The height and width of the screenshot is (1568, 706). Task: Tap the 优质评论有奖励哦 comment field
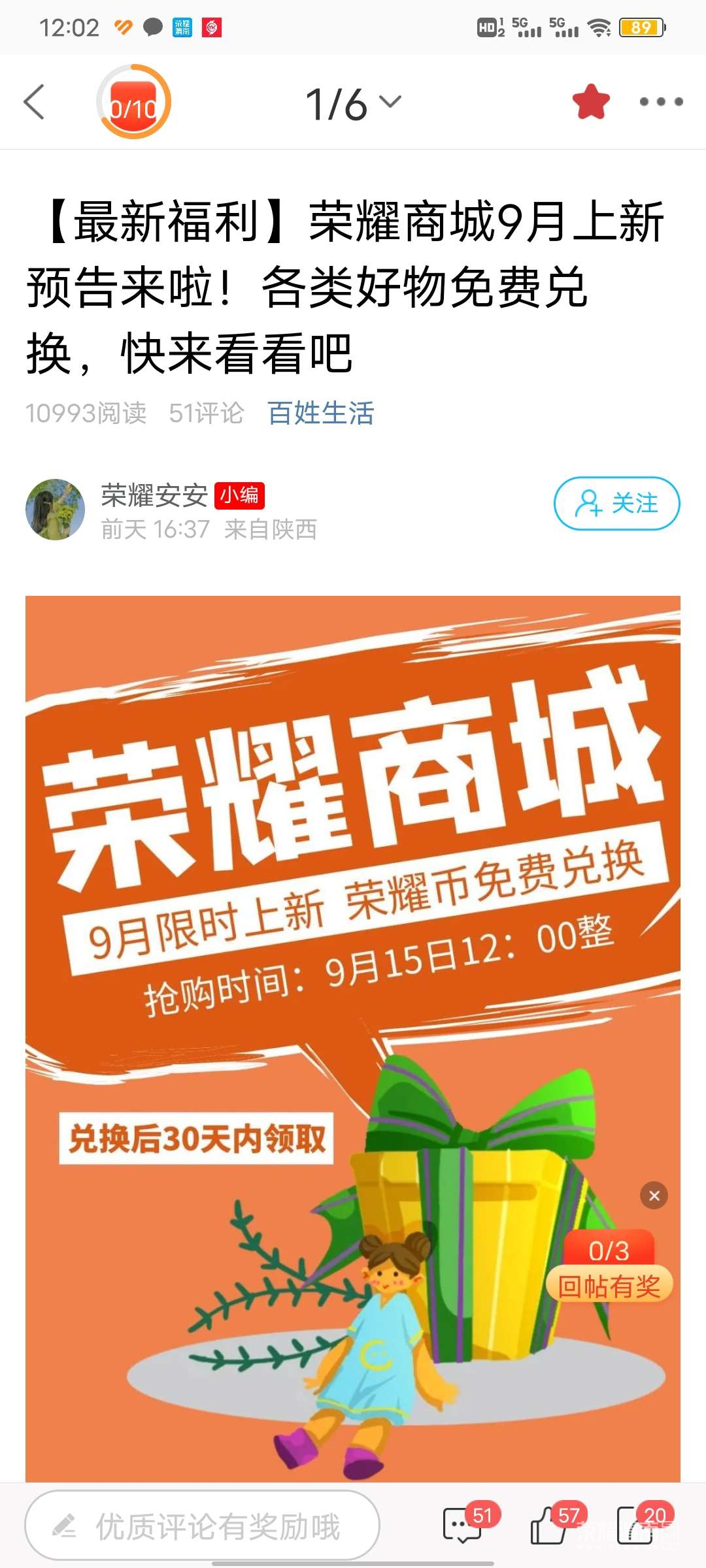pyautogui.click(x=203, y=1526)
